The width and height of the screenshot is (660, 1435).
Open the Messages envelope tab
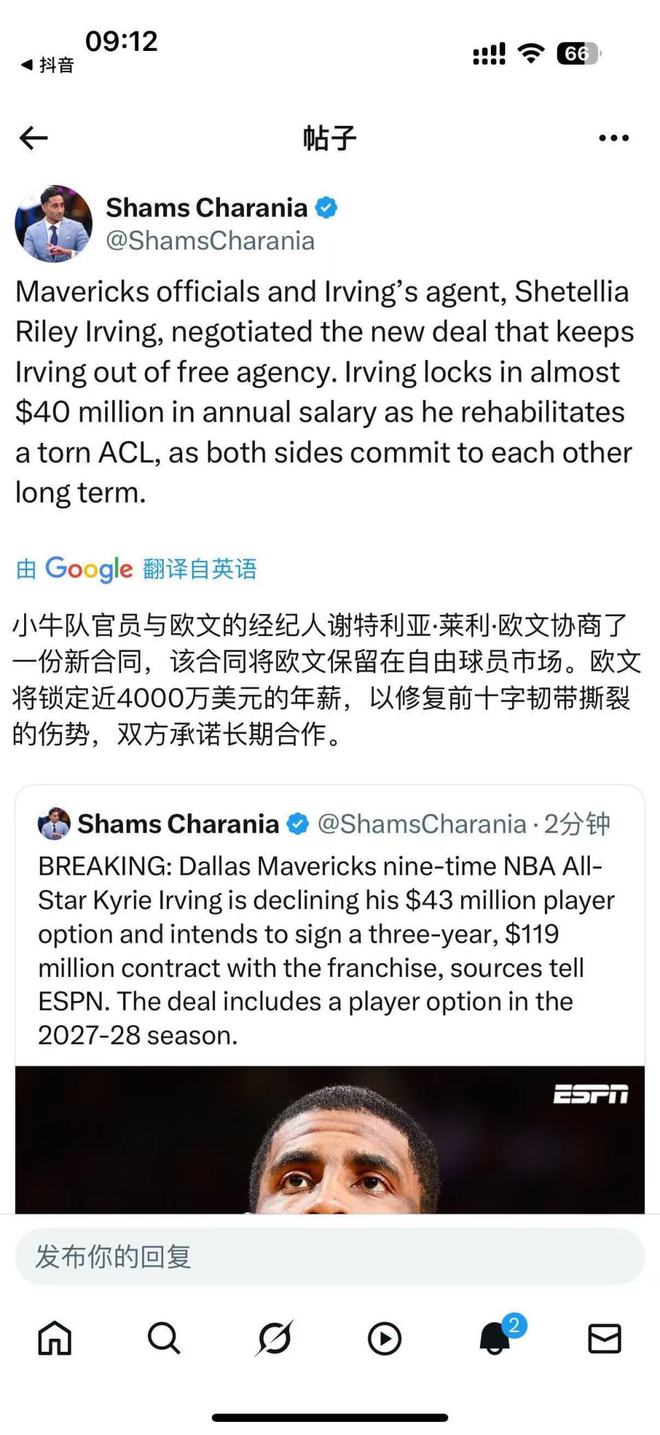[604, 1338]
